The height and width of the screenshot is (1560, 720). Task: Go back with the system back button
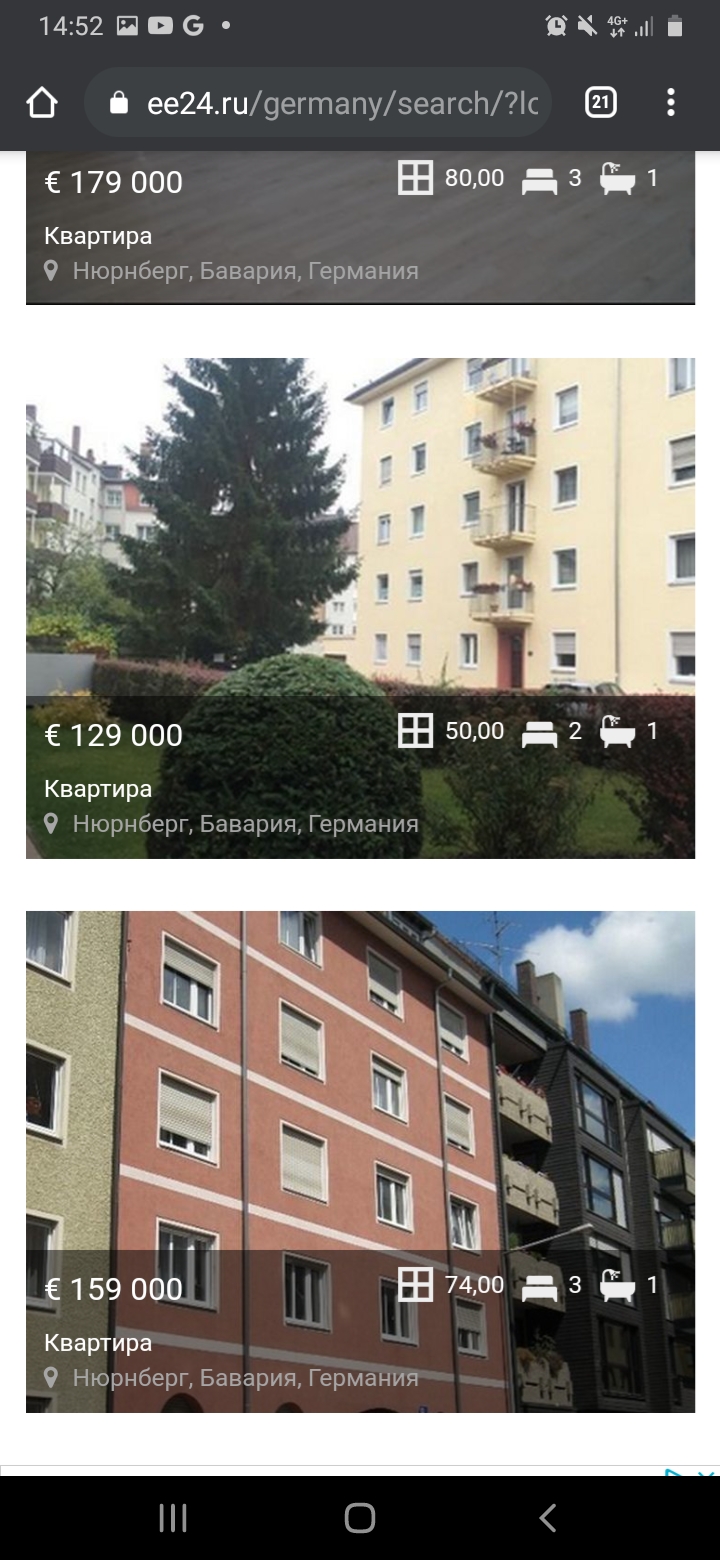(547, 1518)
